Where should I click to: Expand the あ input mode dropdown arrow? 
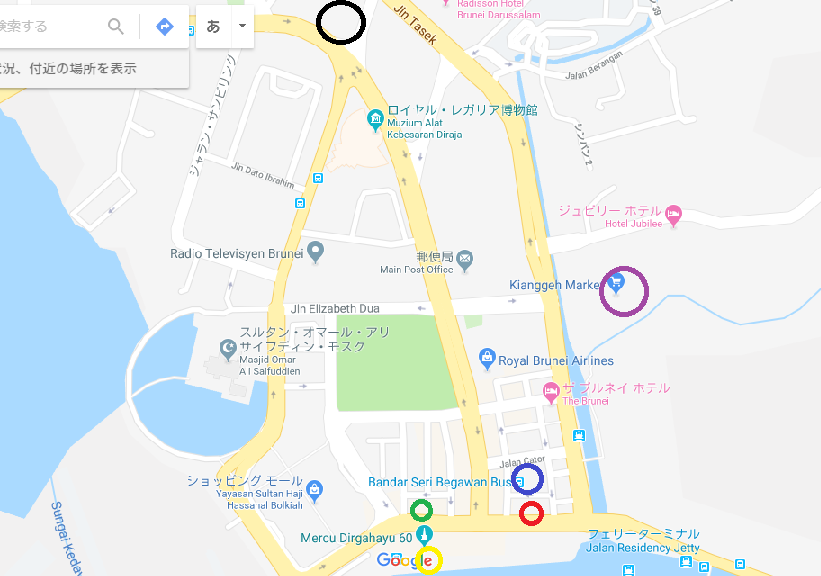click(242, 26)
